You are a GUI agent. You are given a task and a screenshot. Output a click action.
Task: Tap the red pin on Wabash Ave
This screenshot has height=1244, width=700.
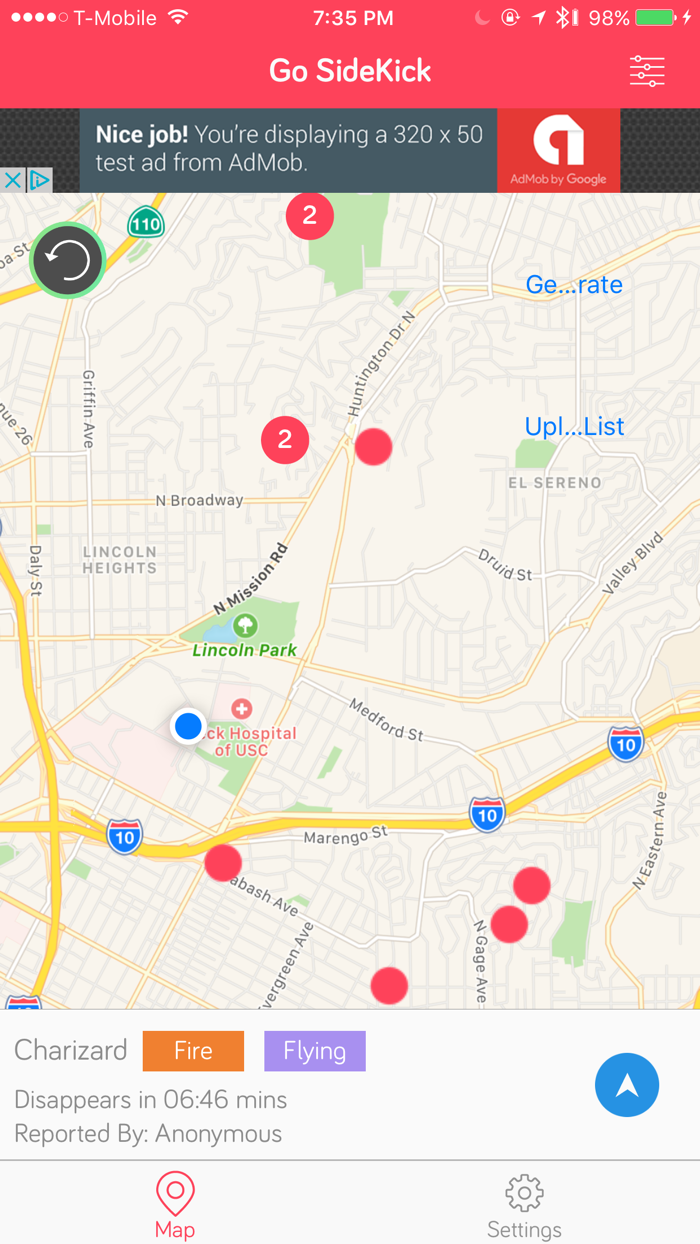point(223,862)
